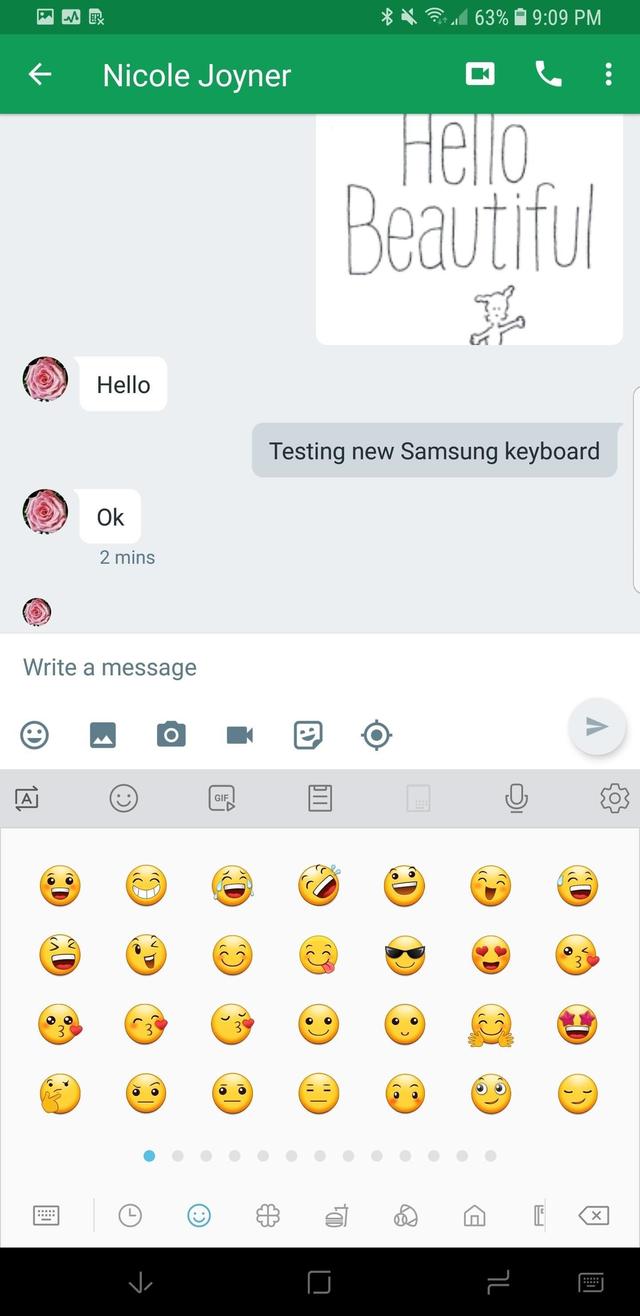Screen dimensions: 640x1316
Task: Delete a character with the backspace key
Action: (593, 1215)
